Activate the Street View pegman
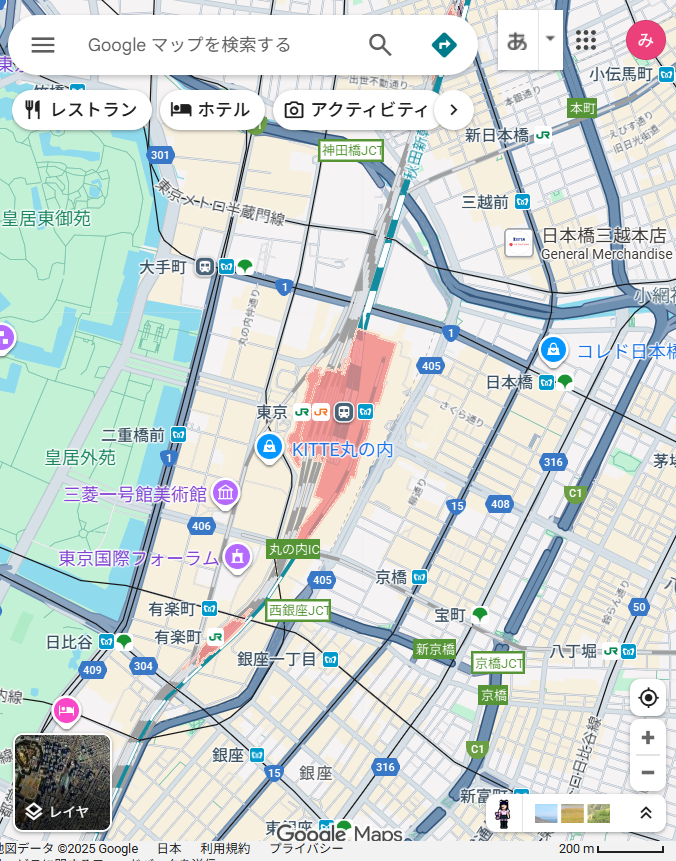The image size is (676, 861). [x=504, y=813]
